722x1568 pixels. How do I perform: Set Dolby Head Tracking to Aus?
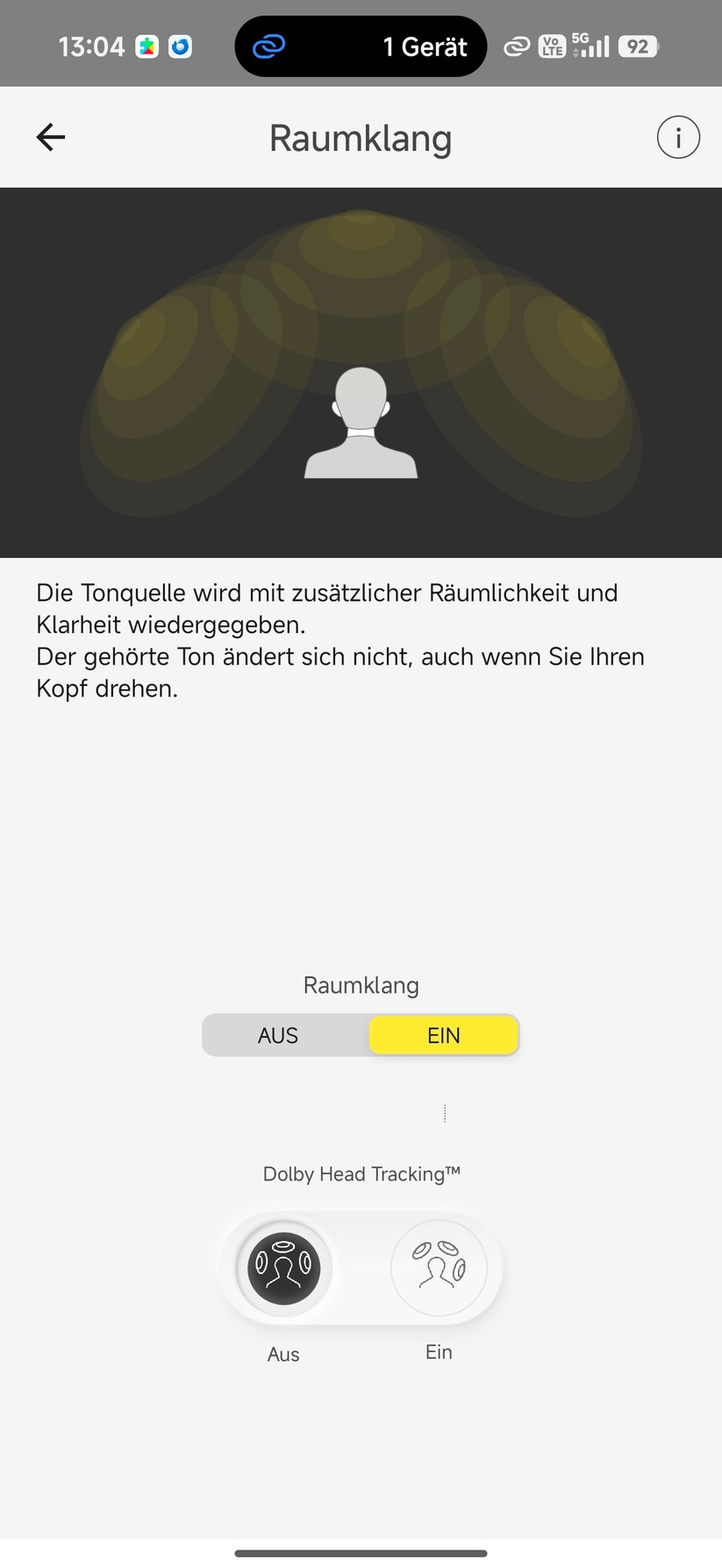[x=283, y=1267]
